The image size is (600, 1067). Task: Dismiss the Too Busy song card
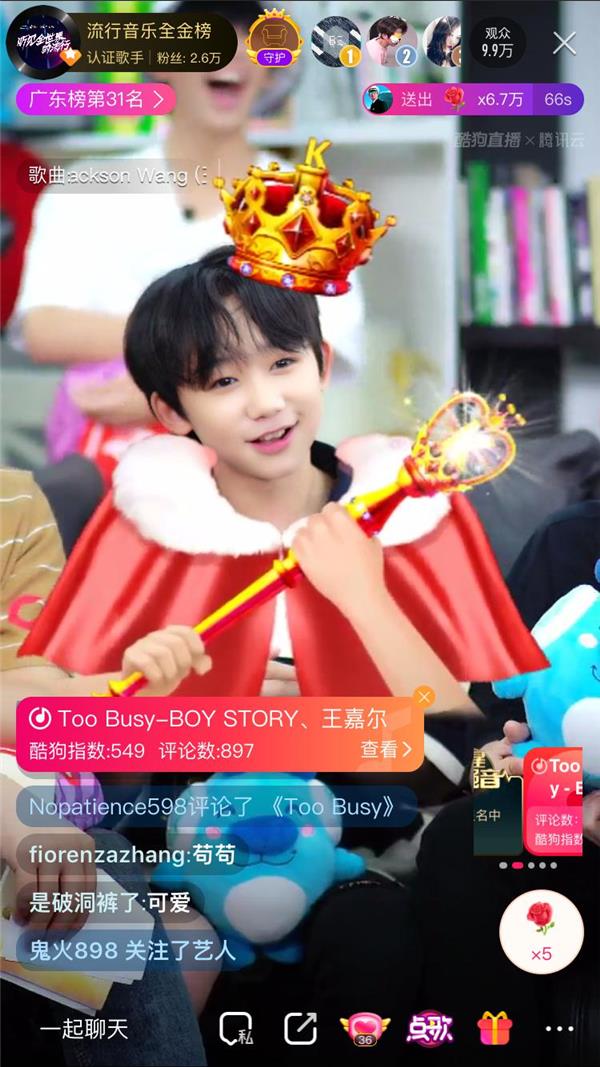(425, 697)
